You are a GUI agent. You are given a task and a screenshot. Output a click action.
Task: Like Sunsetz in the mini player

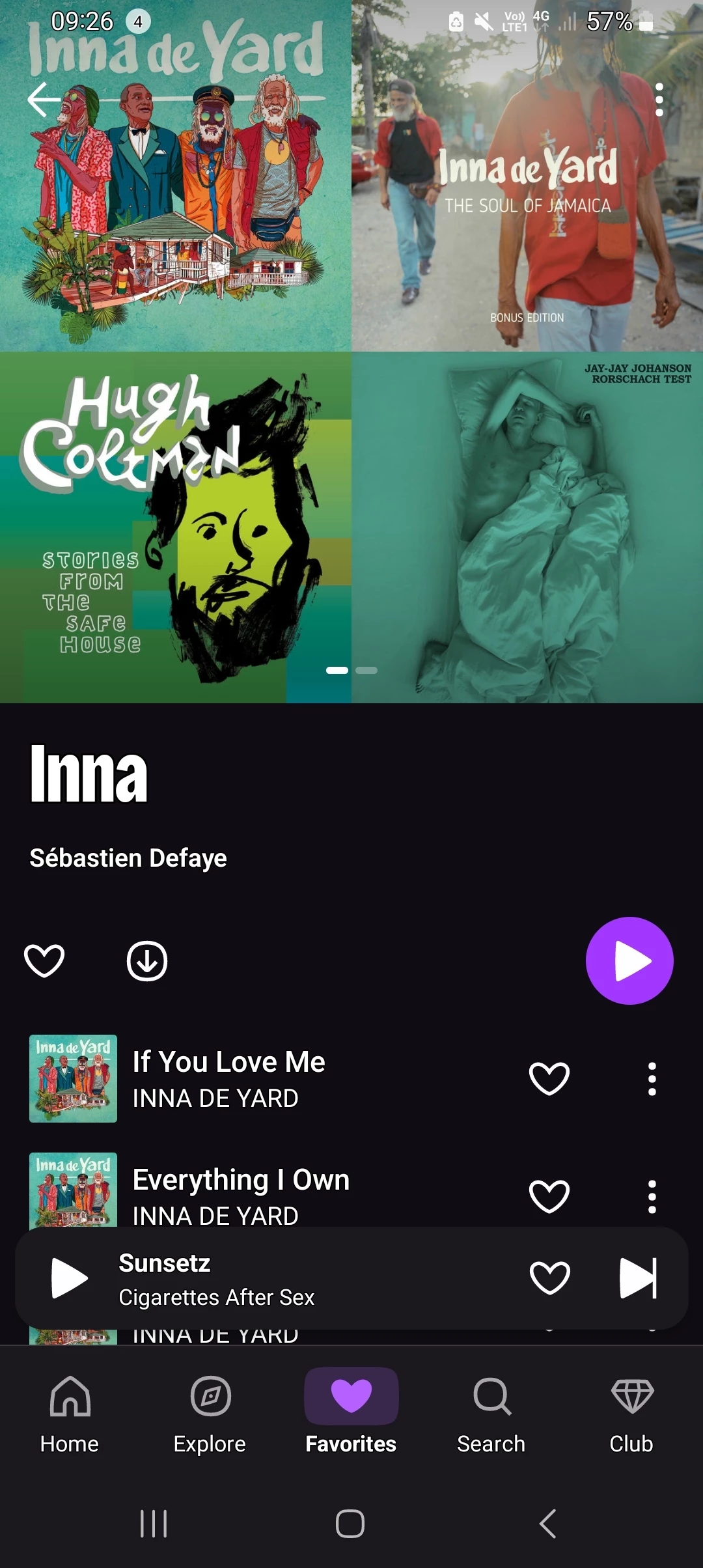549,1278
